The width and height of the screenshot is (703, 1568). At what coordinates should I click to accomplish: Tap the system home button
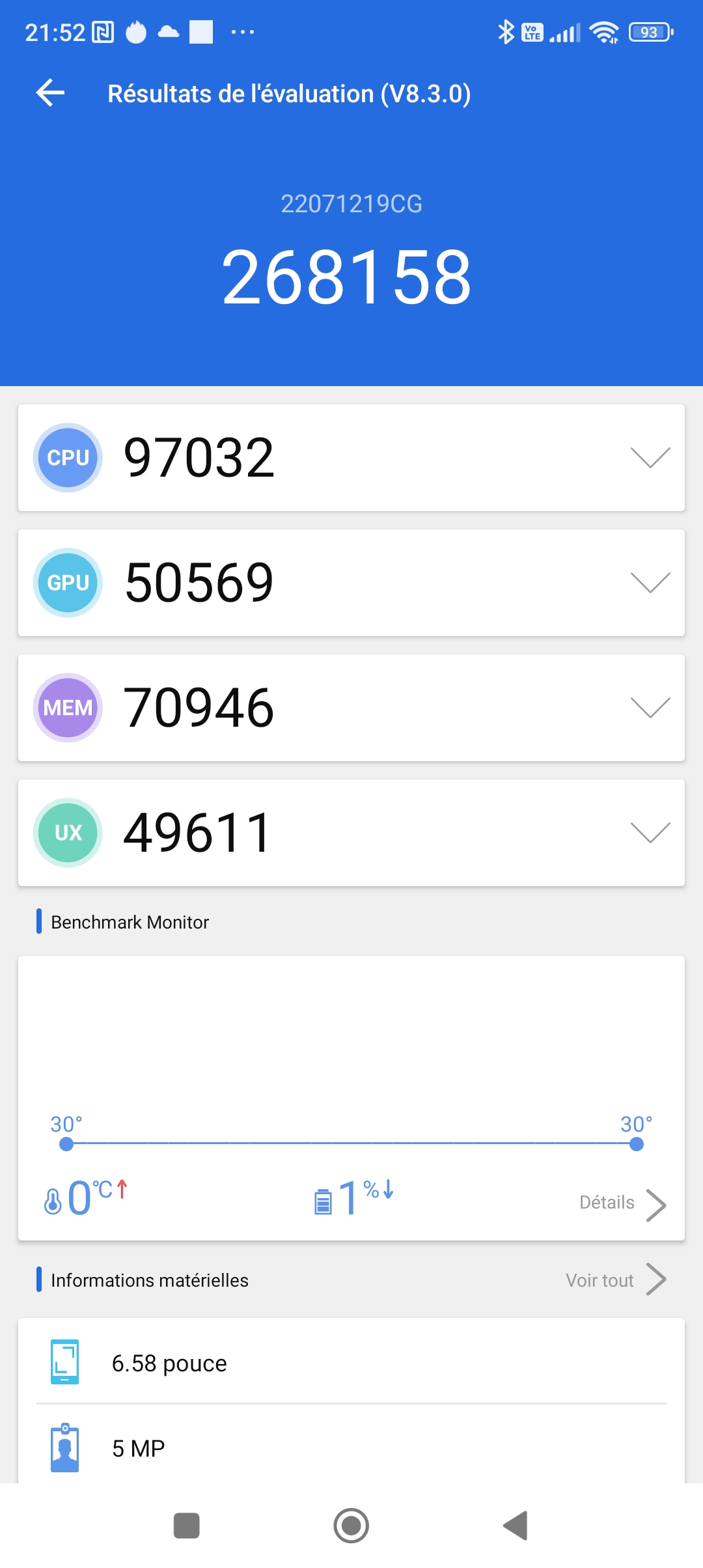tap(351, 1525)
